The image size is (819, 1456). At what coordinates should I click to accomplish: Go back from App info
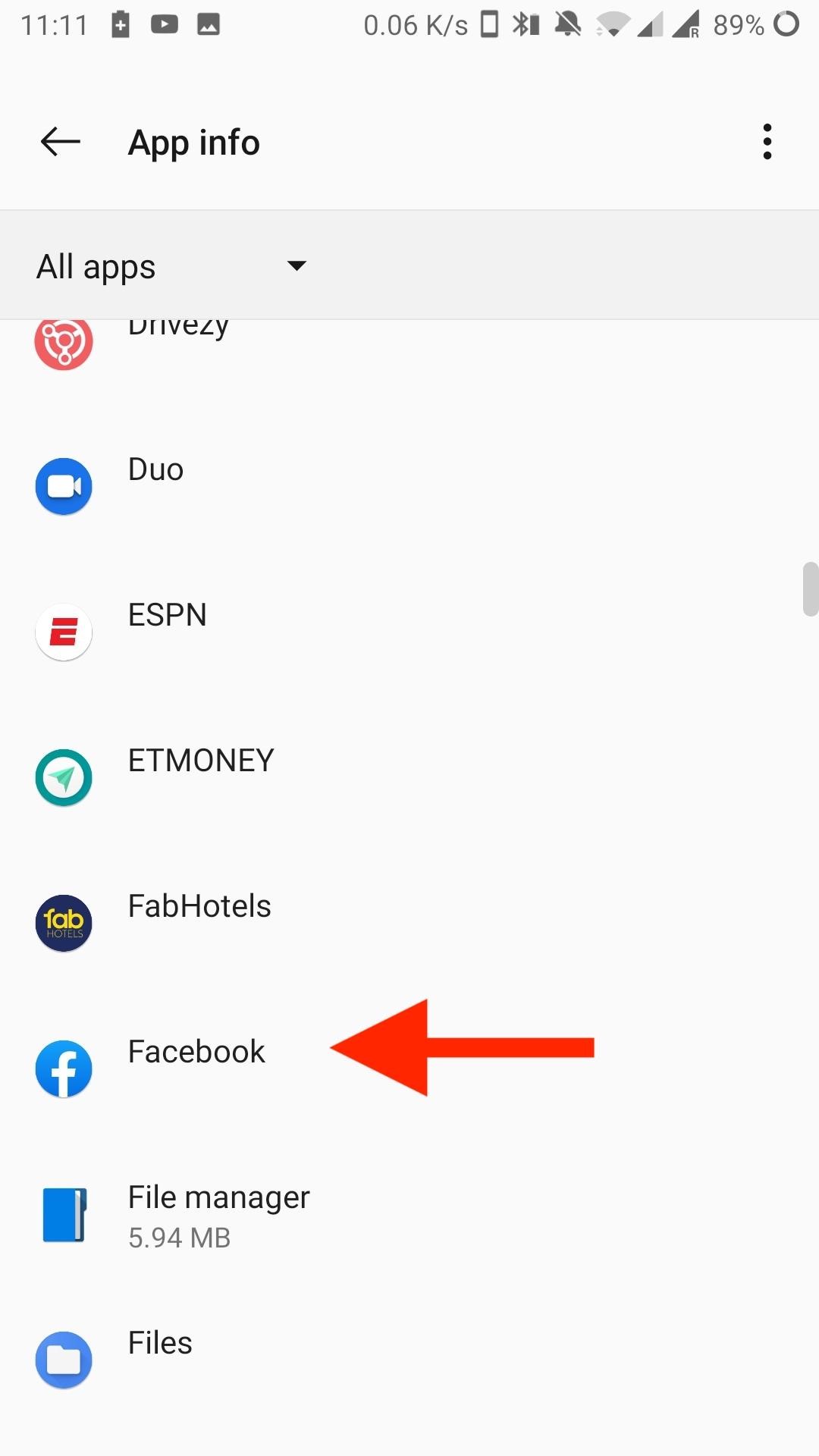[x=61, y=142]
